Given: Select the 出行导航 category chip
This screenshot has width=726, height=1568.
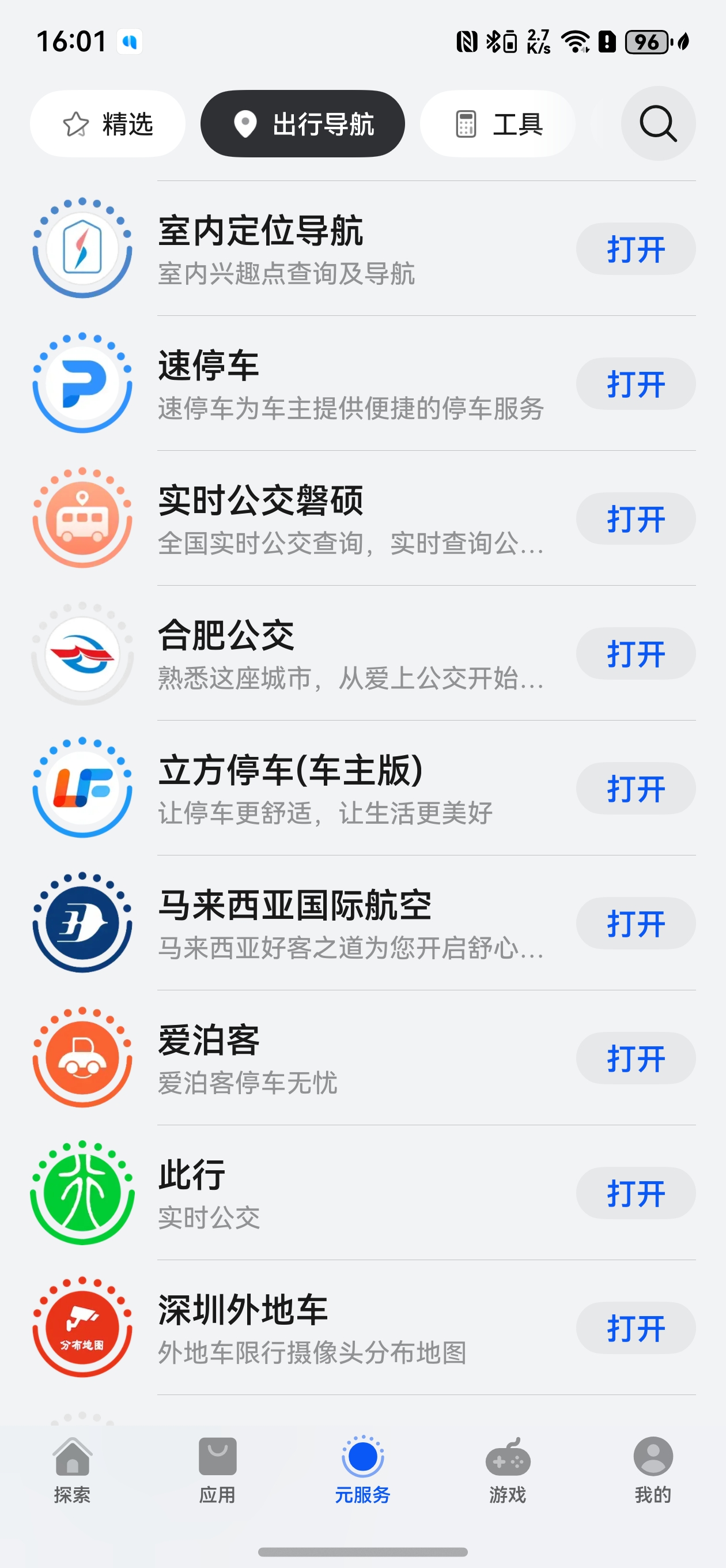Looking at the screenshot, I should (x=302, y=123).
